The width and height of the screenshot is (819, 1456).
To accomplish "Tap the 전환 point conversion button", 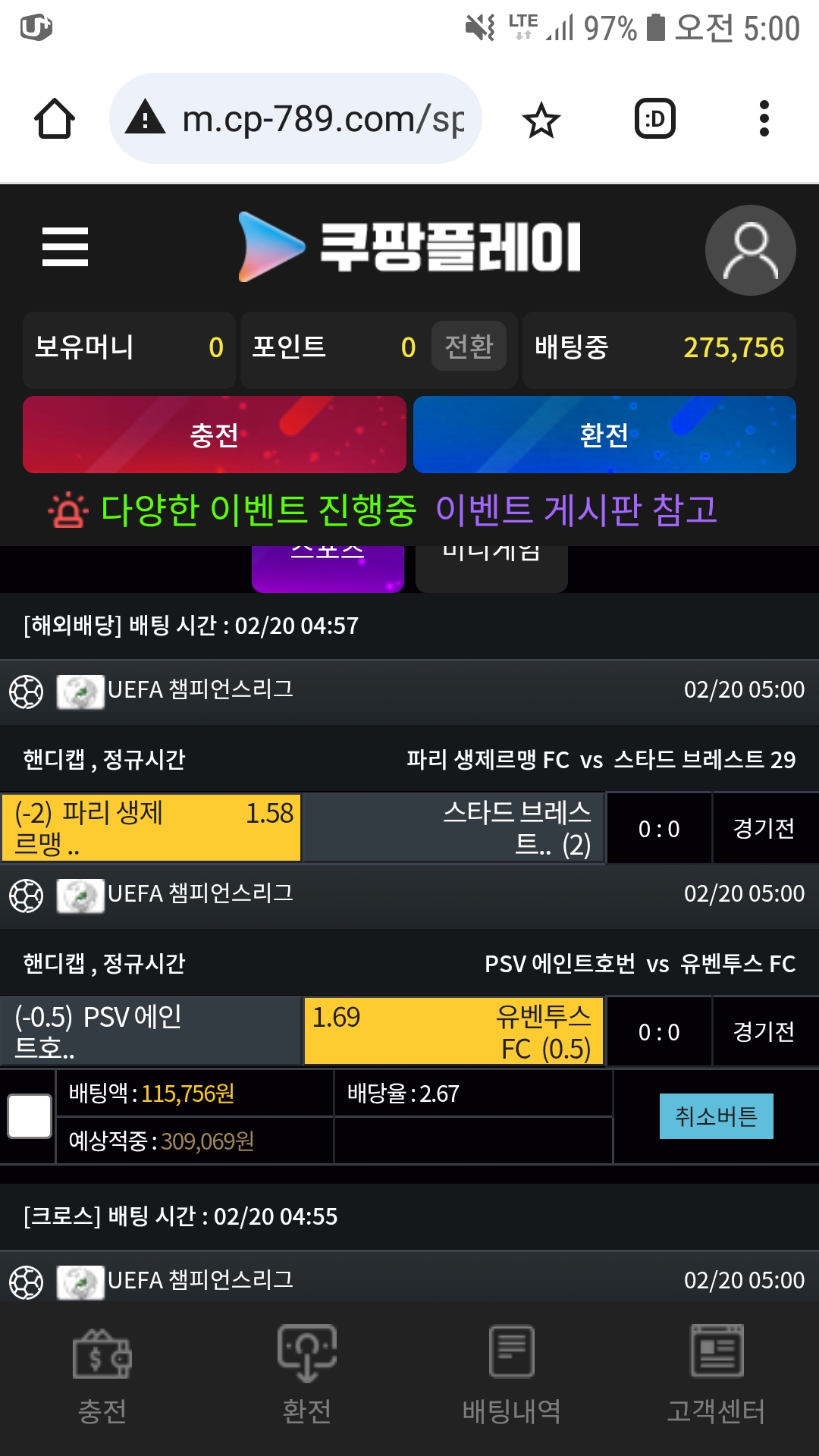I will click(469, 347).
